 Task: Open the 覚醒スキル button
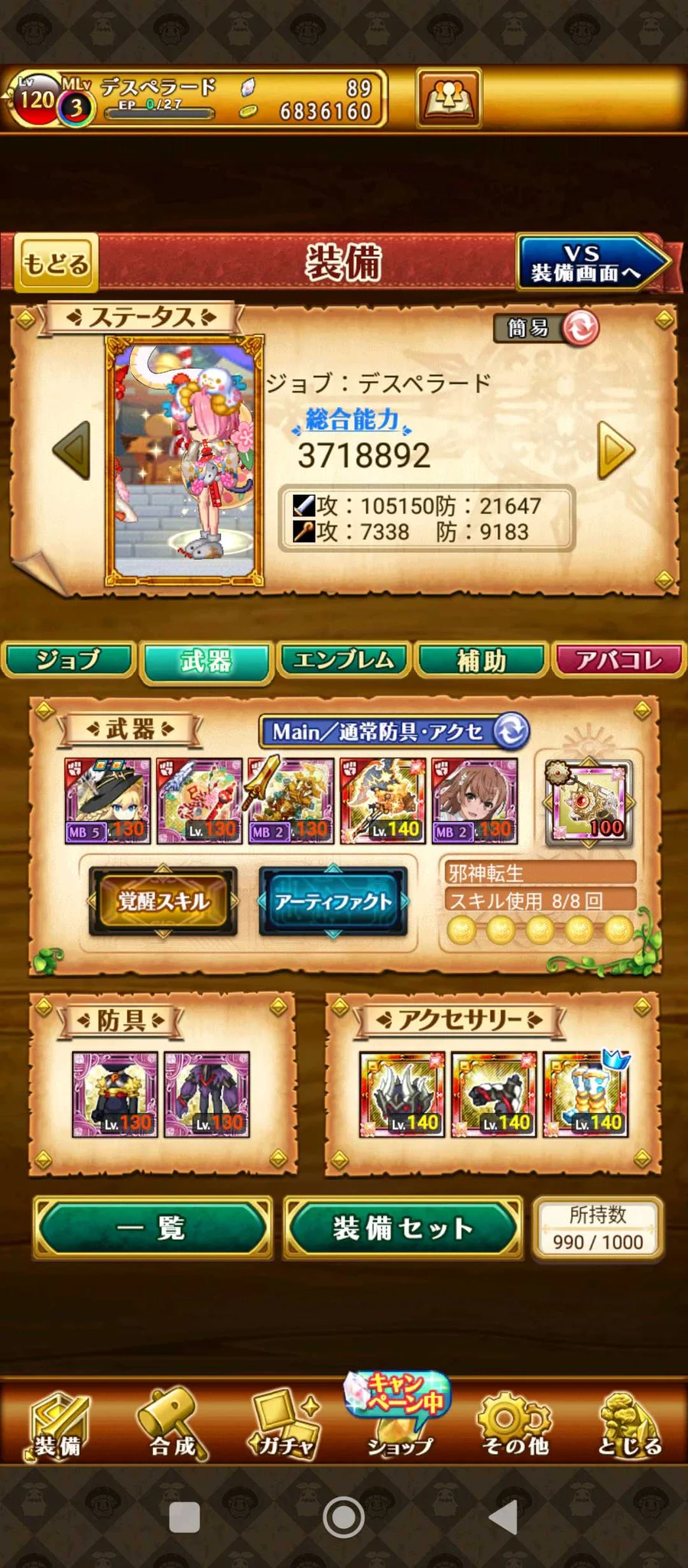pyautogui.click(x=163, y=901)
